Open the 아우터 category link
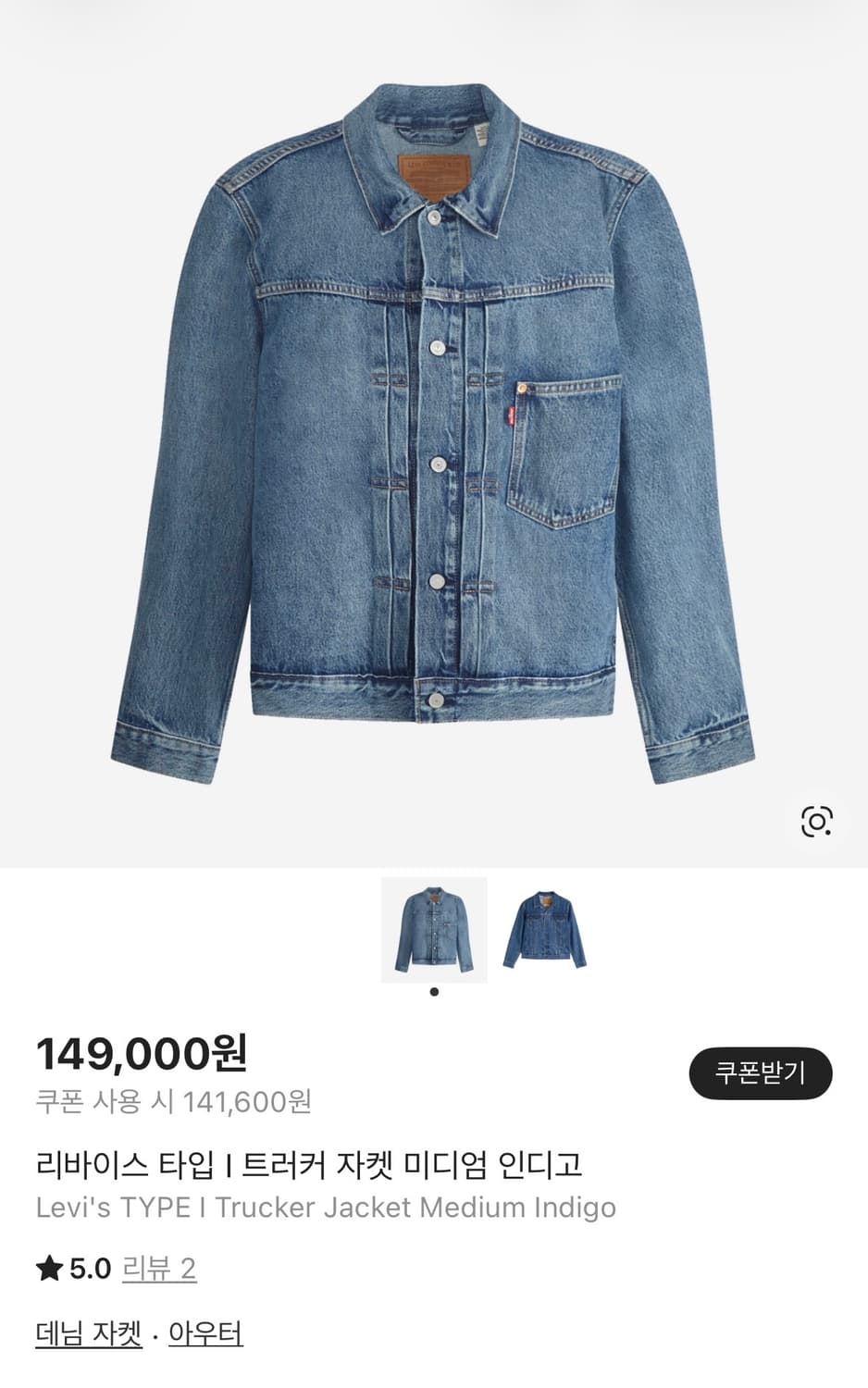 (x=204, y=1332)
